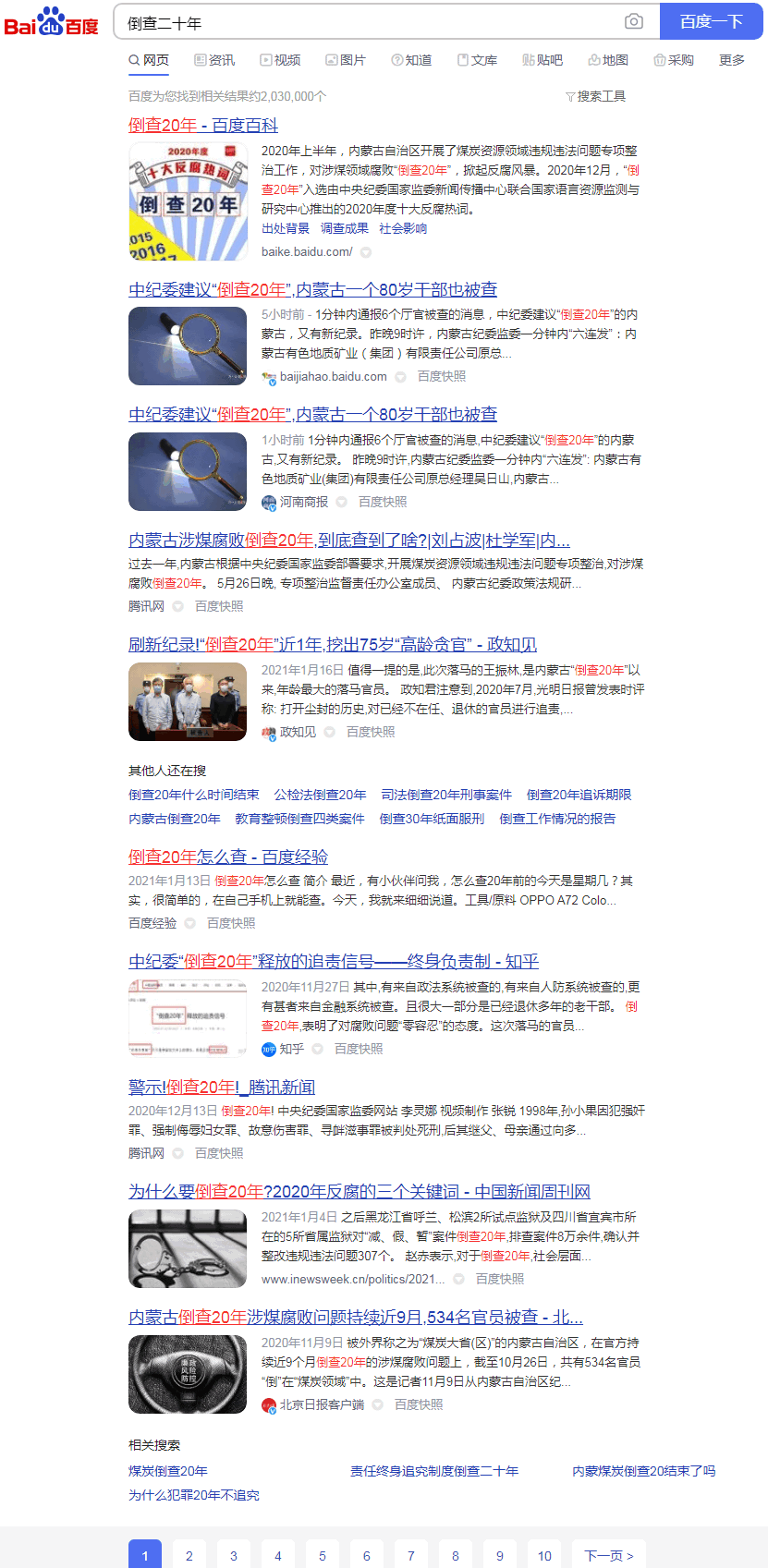Go to results page 2
The width and height of the screenshot is (768, 1568).
pyautogui.click(x=189, y=1555)
